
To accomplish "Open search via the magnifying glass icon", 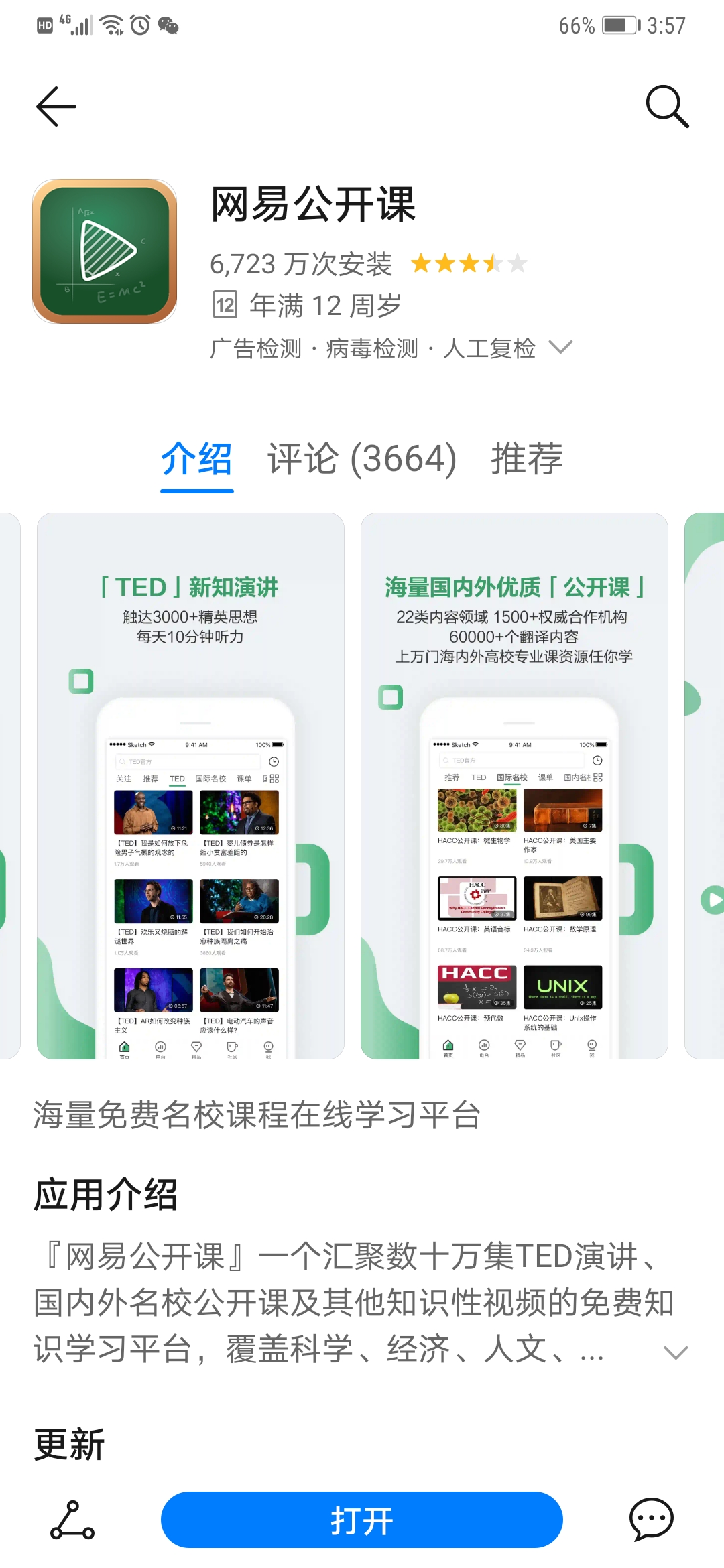I will point(667,107).
